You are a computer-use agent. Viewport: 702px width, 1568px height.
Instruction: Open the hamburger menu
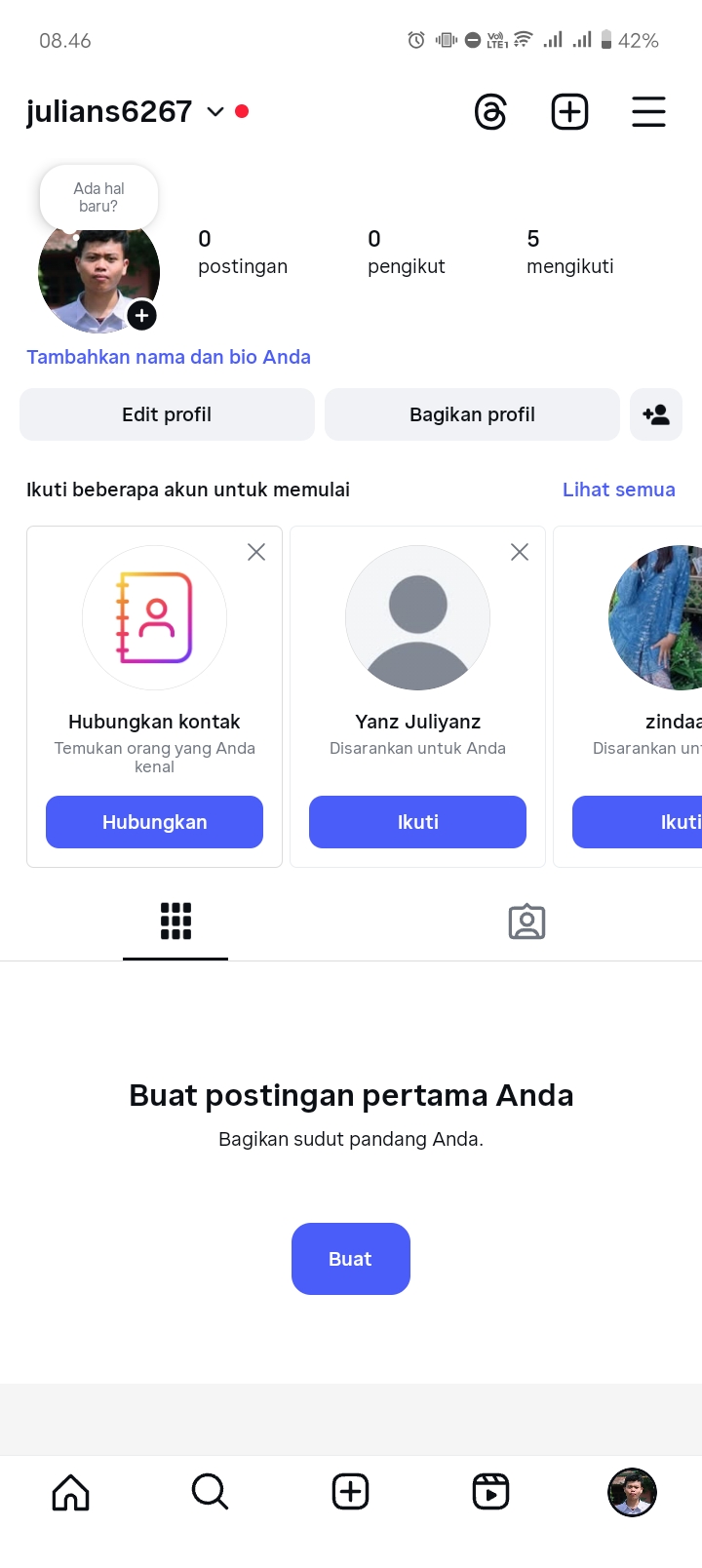coord(648,112)
